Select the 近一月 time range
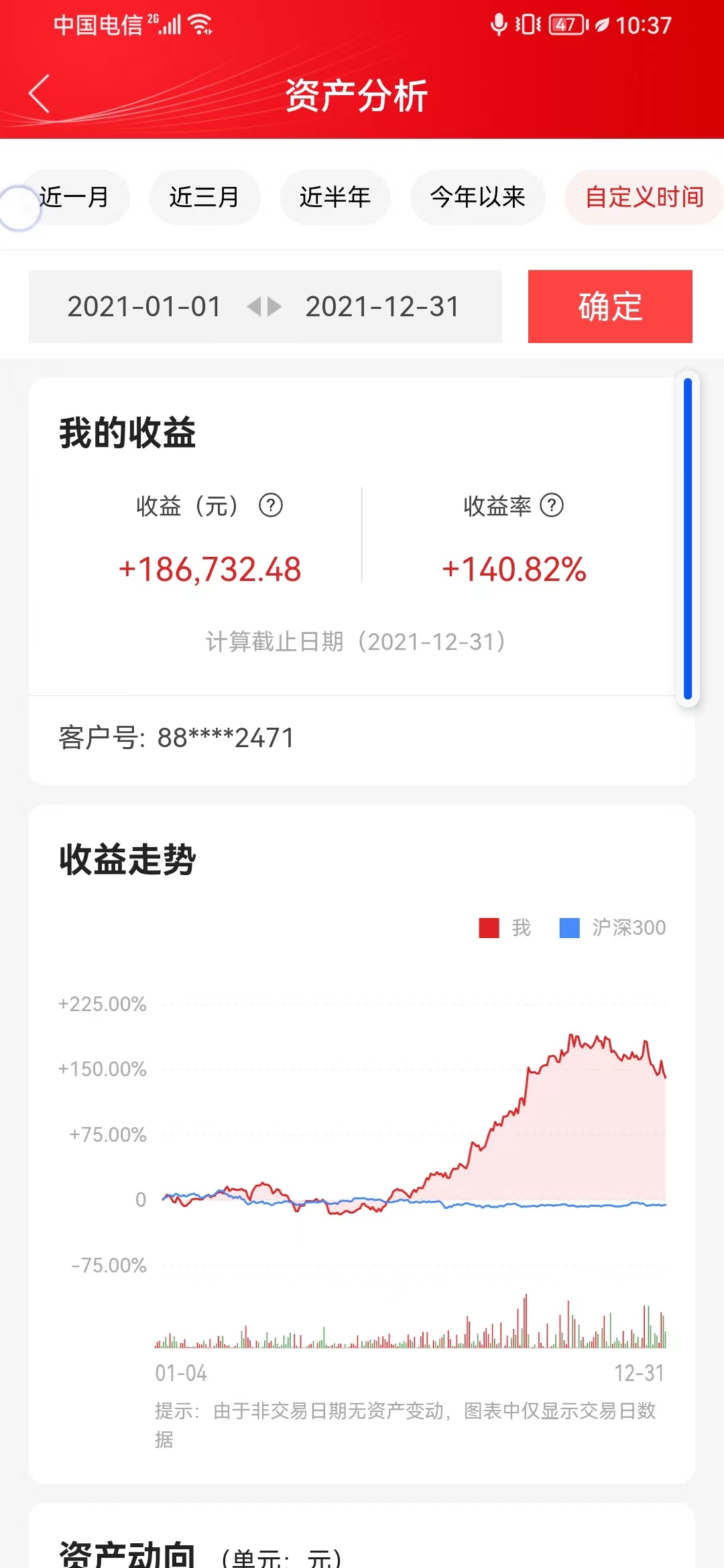This screenshot has width=724, height=1568. click(x=74, y=197)
